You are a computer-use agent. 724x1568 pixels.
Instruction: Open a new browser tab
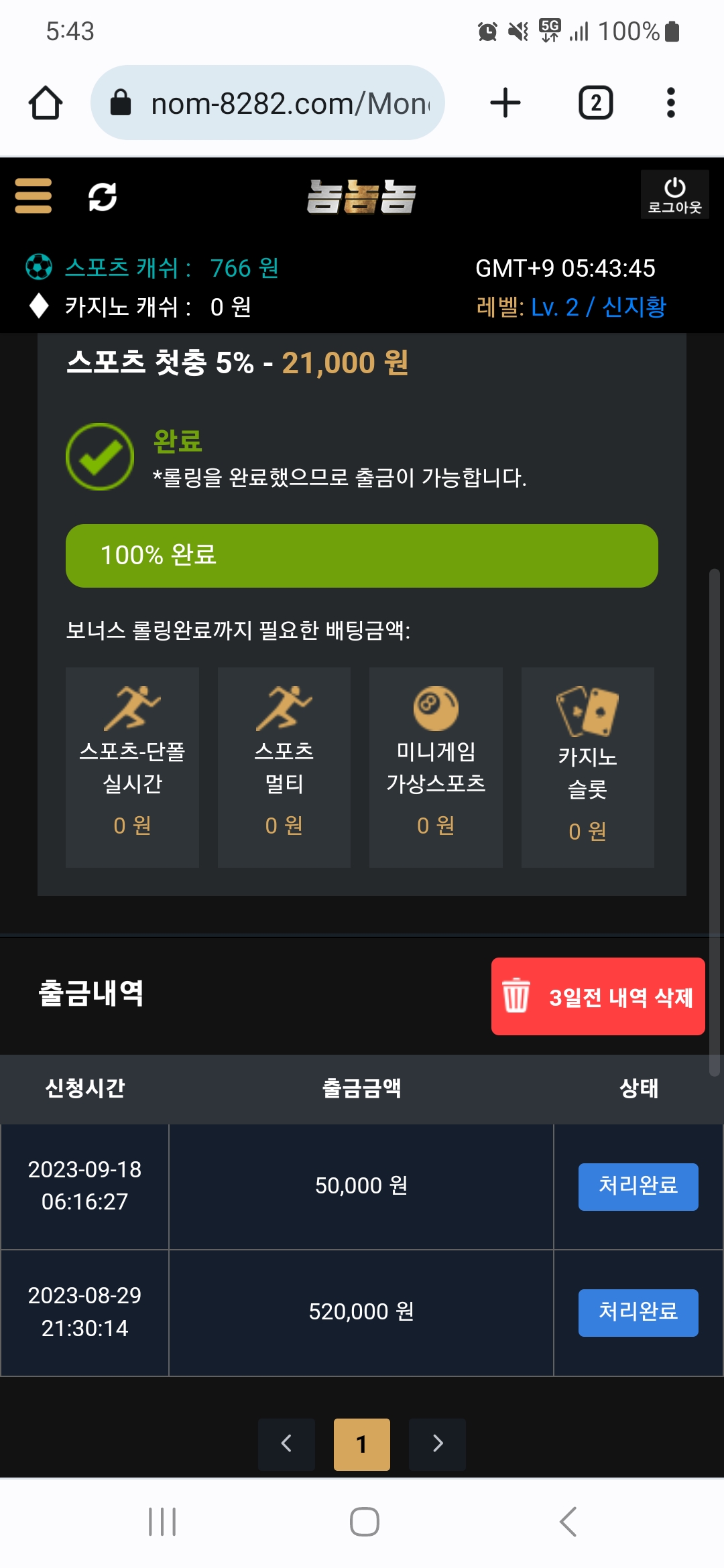pyautogui.click(x=505, y=103)
